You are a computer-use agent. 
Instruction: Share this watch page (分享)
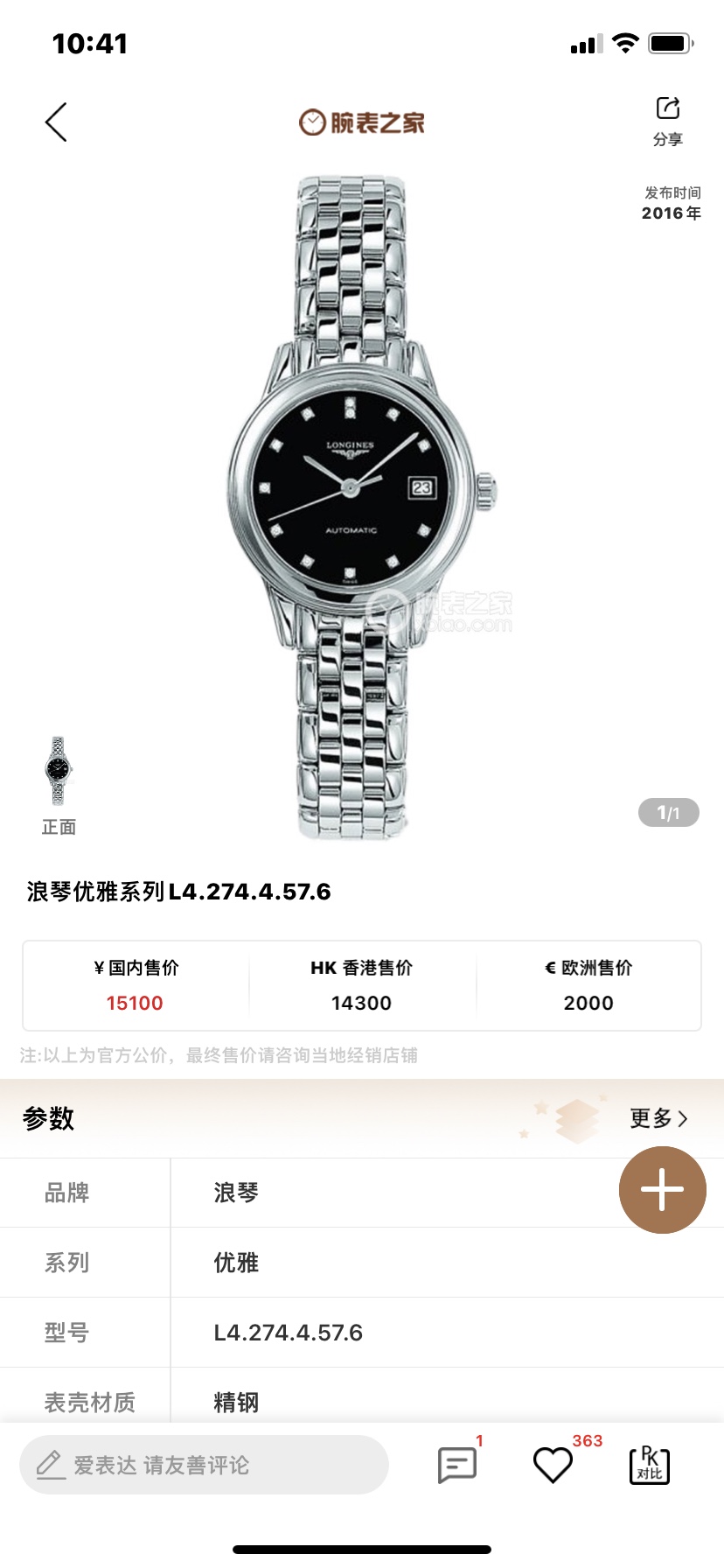point(668,119)
